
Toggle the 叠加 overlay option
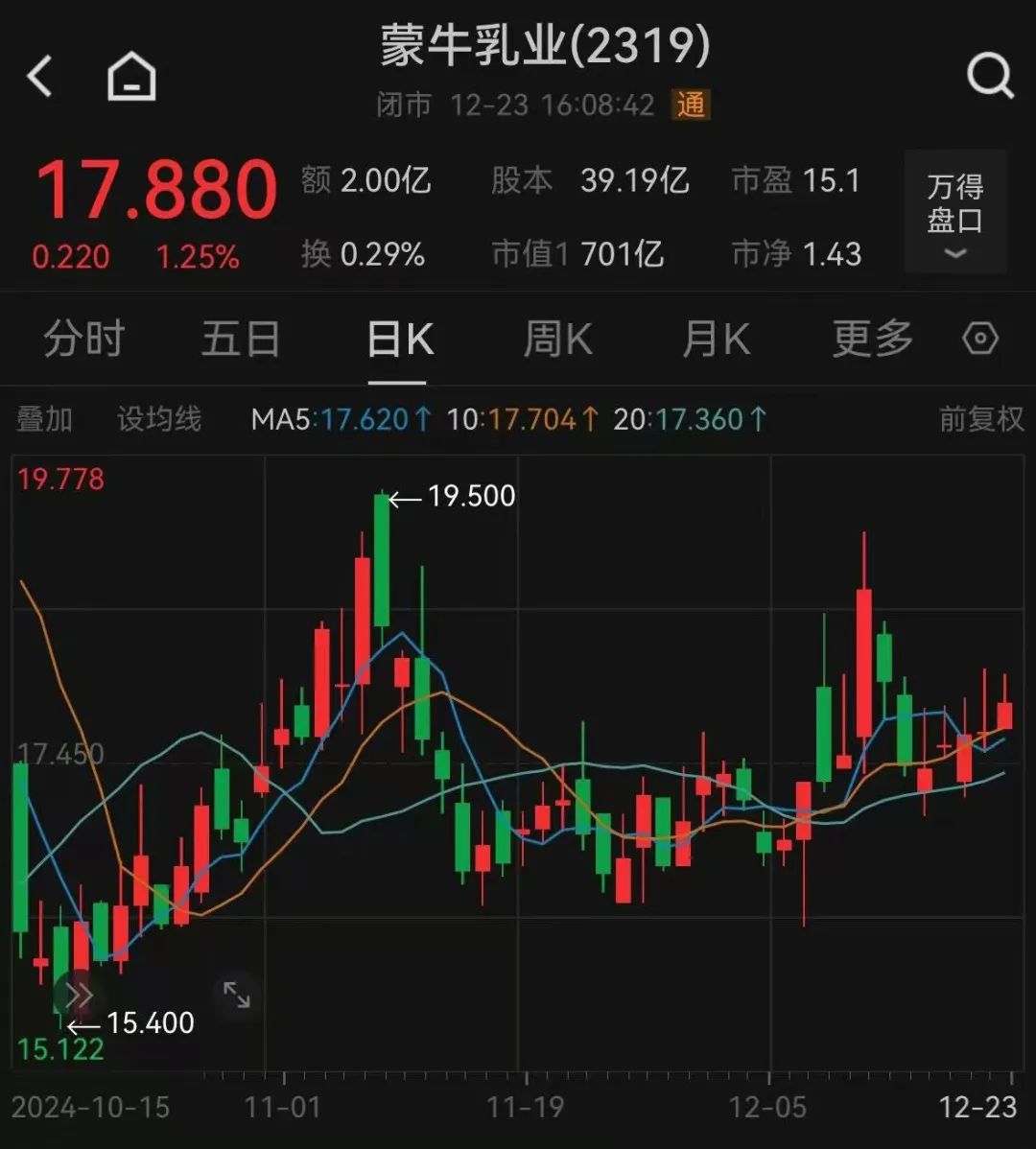pyautogui.click(x=43, y=419)
